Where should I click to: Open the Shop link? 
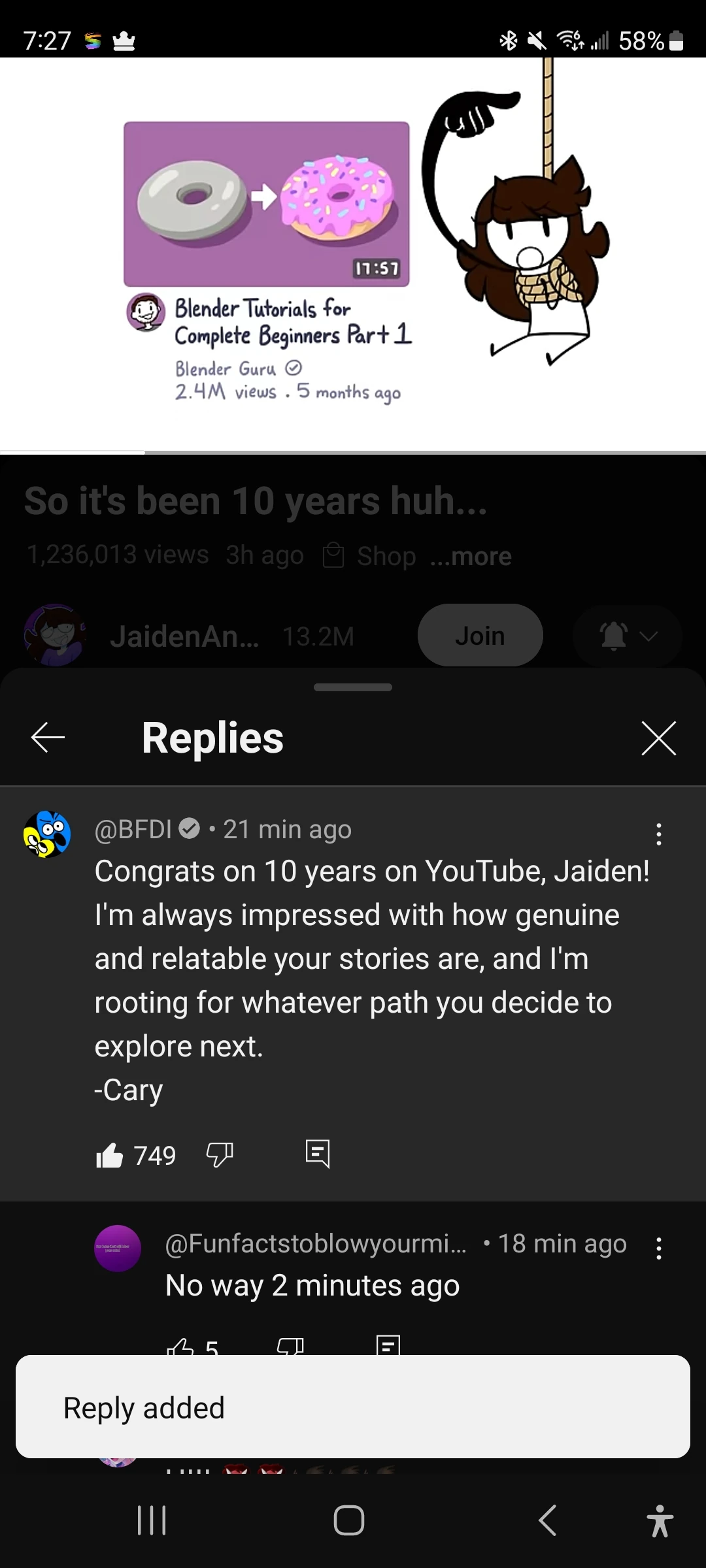[x=371, y=556]
